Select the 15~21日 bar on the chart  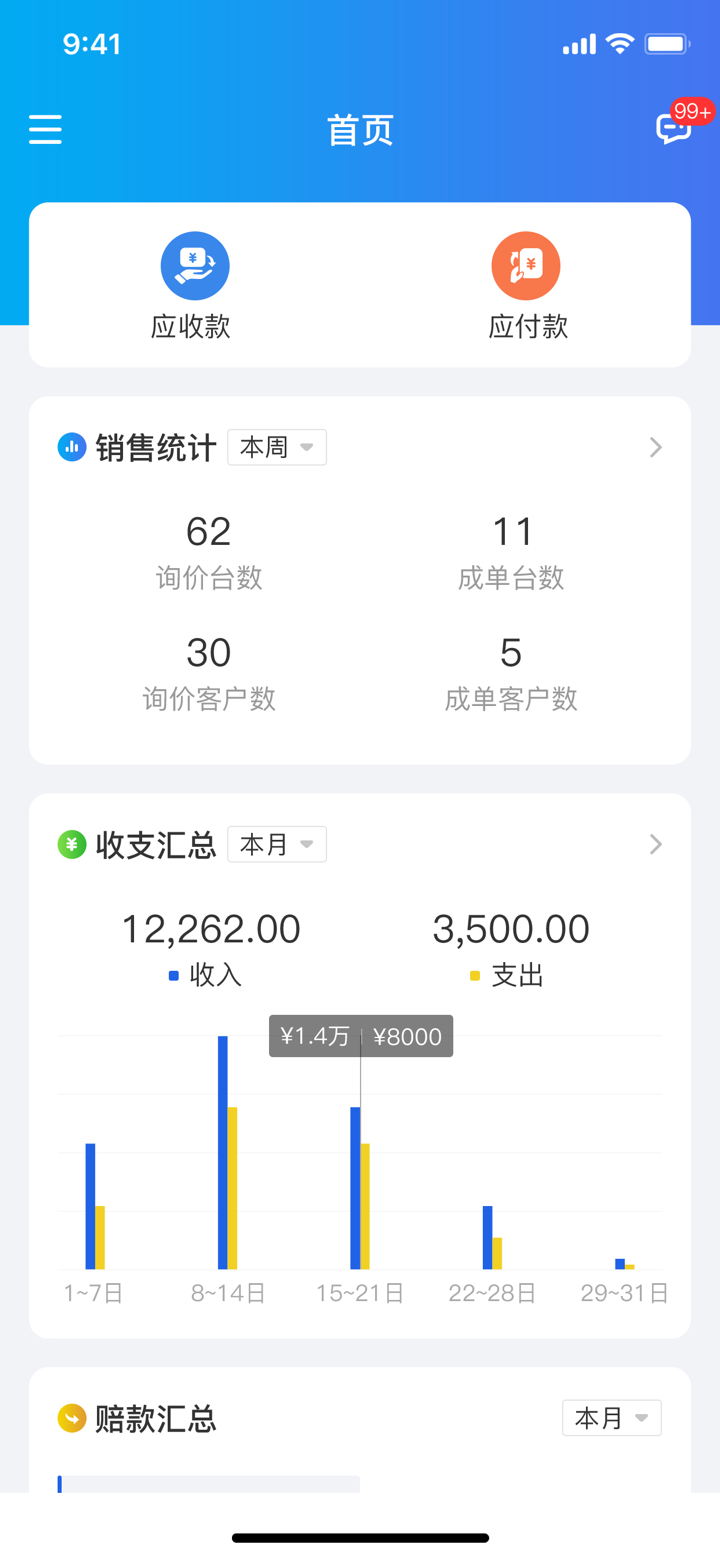pos(360,1180)
